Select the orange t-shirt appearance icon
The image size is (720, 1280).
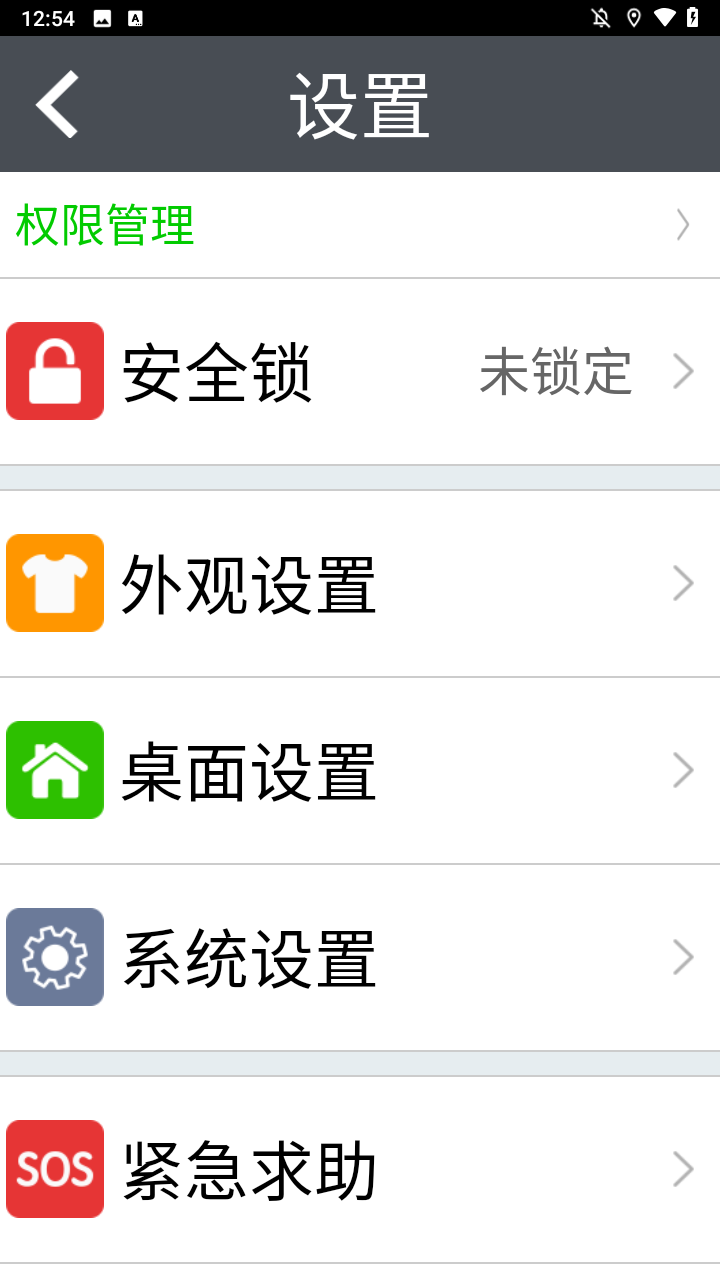coord(55,583)
